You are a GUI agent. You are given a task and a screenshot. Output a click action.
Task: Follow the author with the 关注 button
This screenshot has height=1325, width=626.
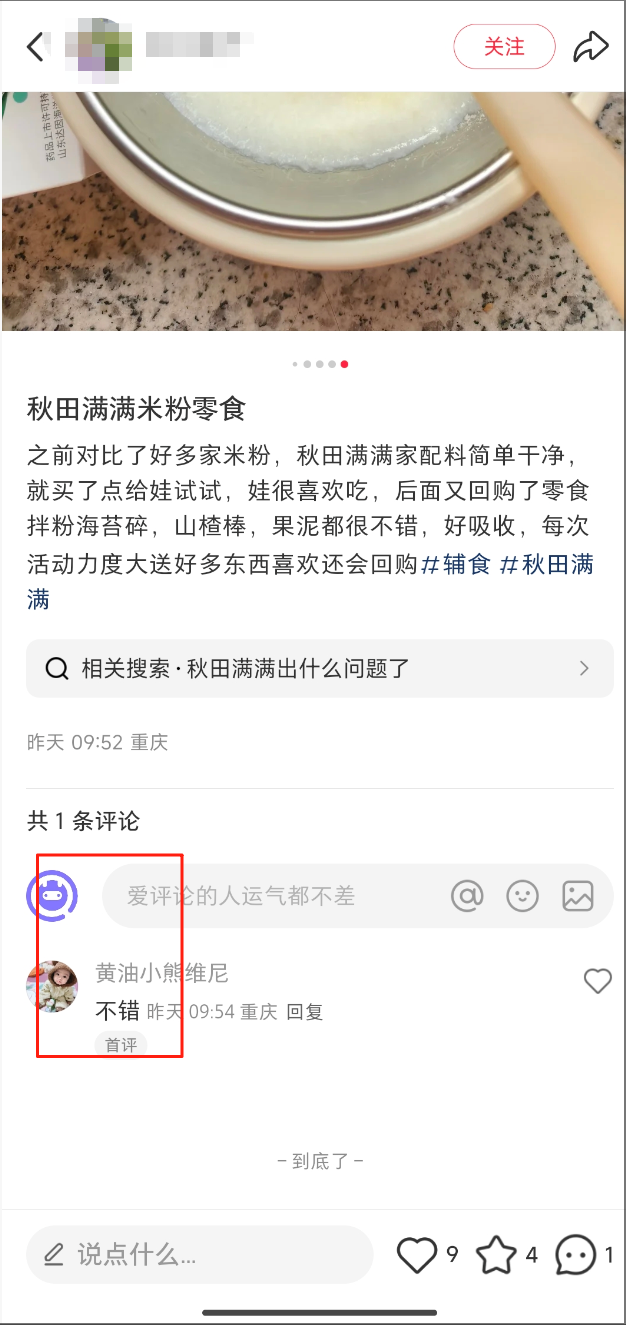[x=504, y=47]
